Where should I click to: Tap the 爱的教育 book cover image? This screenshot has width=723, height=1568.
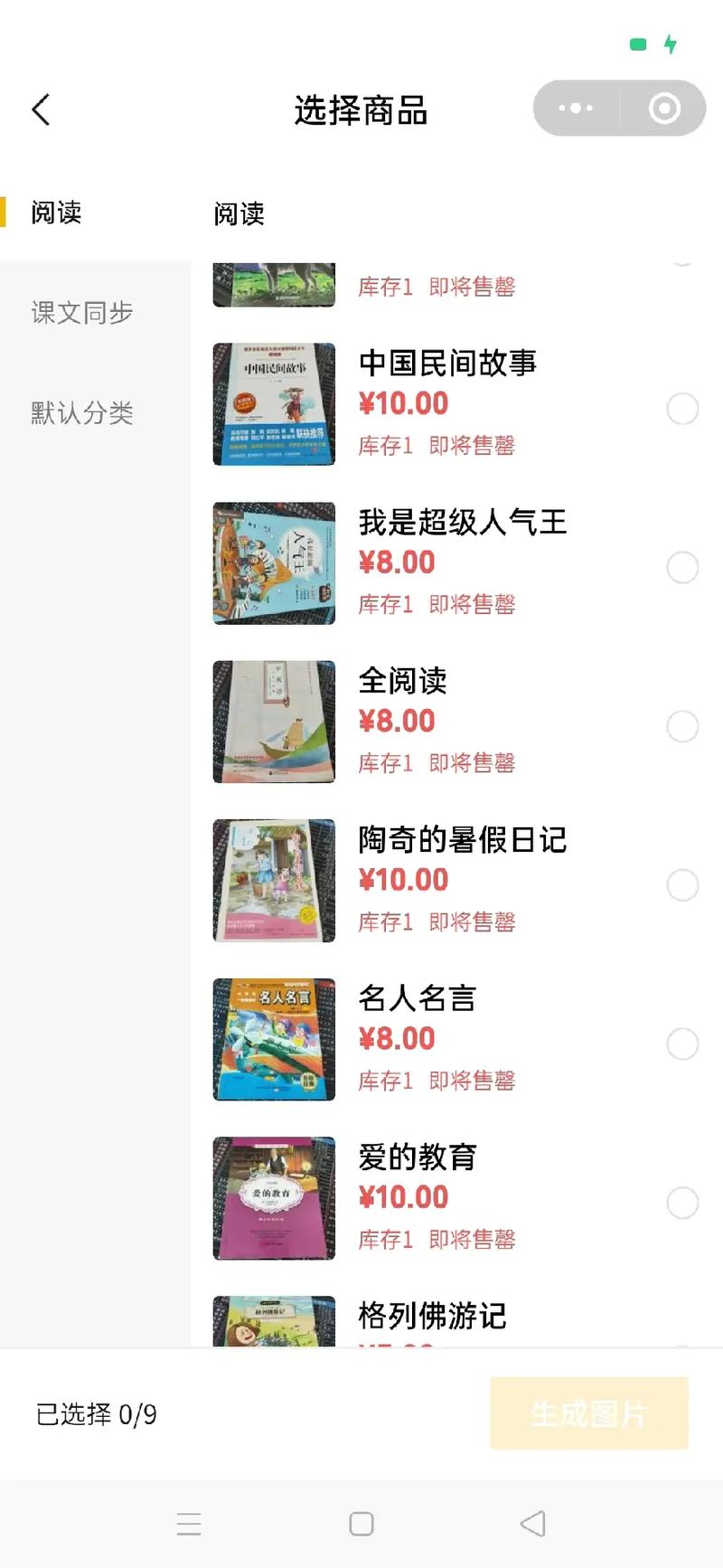273,1199
